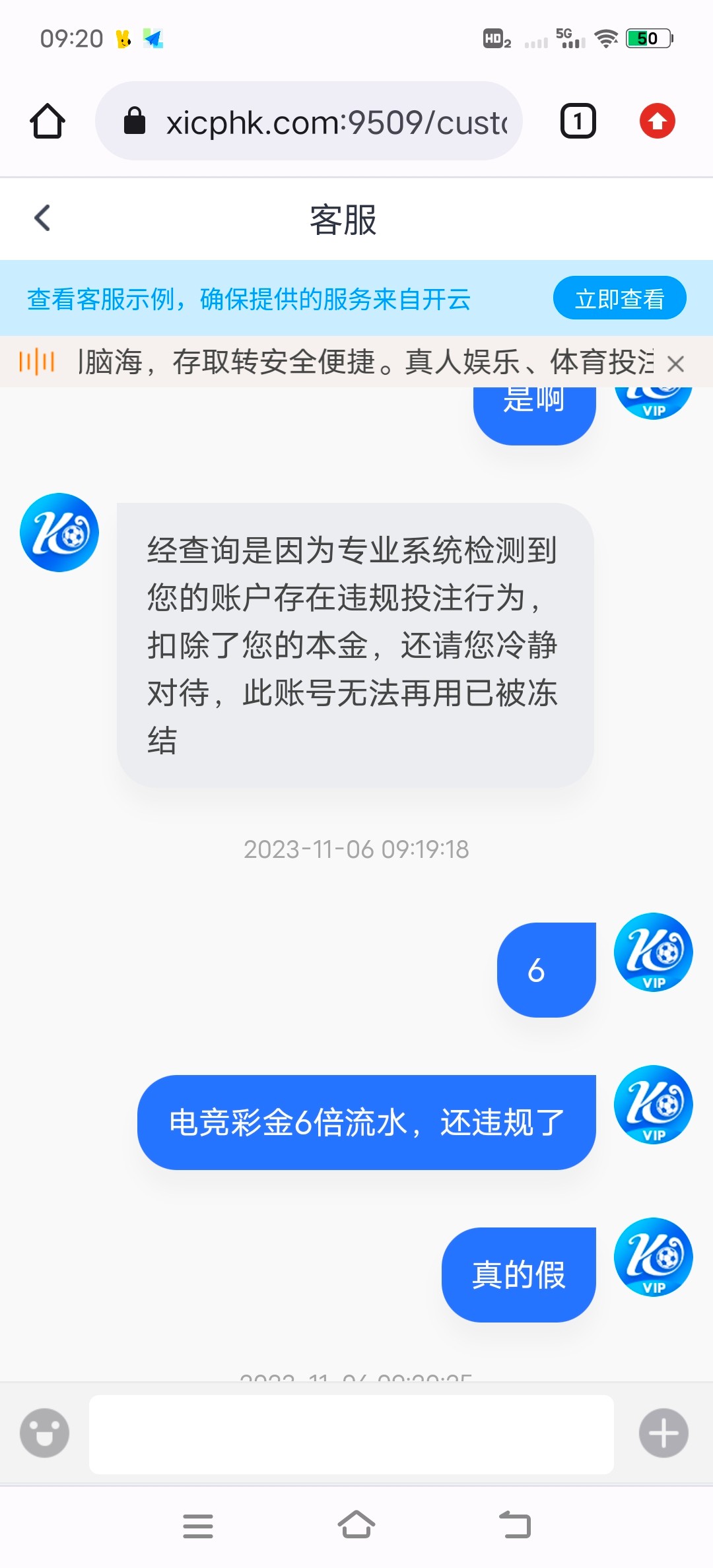Open the browser tab switcher showing 1
The image size is (713, 1568).
click(577, 121)
